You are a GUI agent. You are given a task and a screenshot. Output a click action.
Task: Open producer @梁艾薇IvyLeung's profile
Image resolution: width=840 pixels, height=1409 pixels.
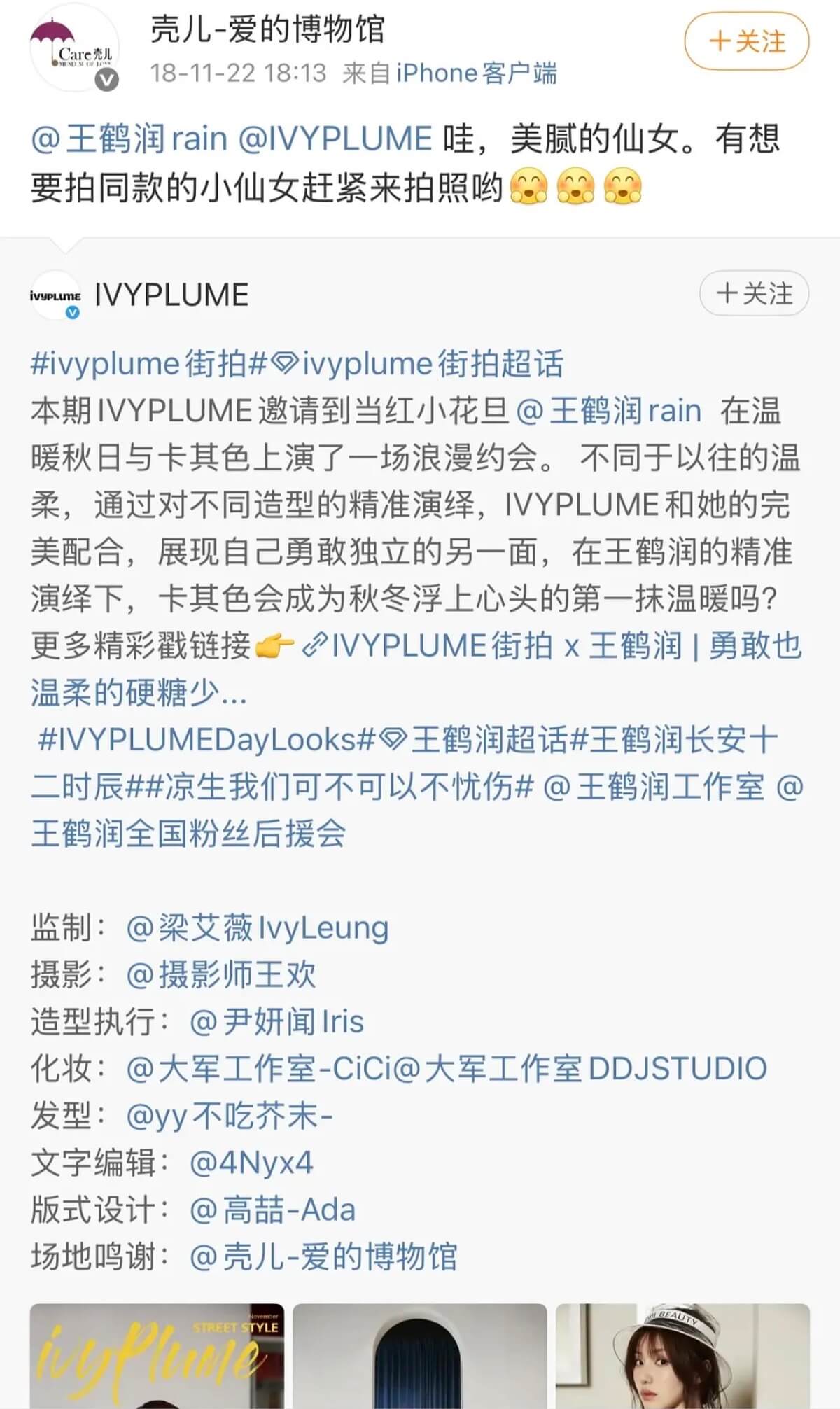258,928
